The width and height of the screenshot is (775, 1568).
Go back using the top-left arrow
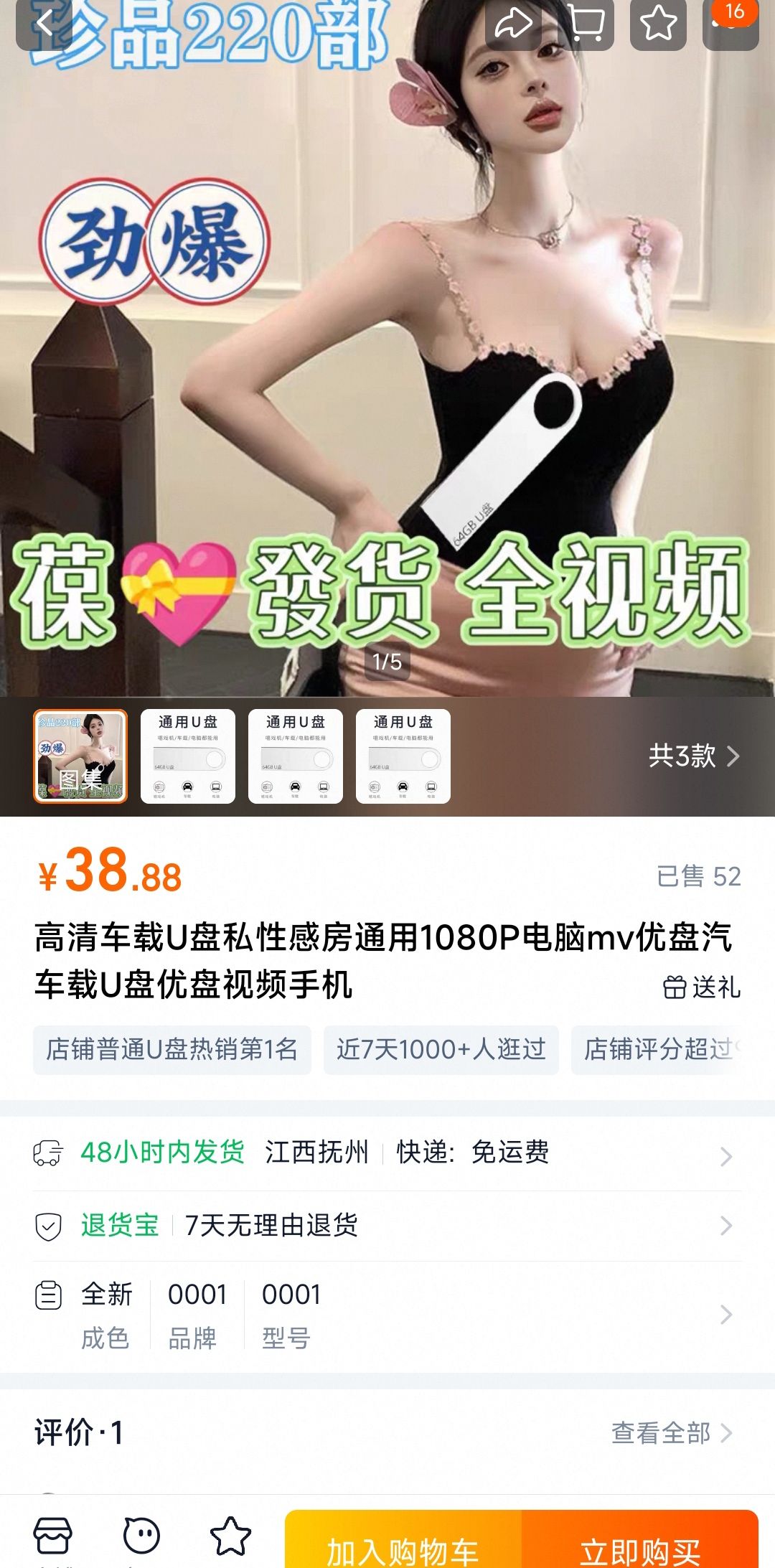[43, 24]
